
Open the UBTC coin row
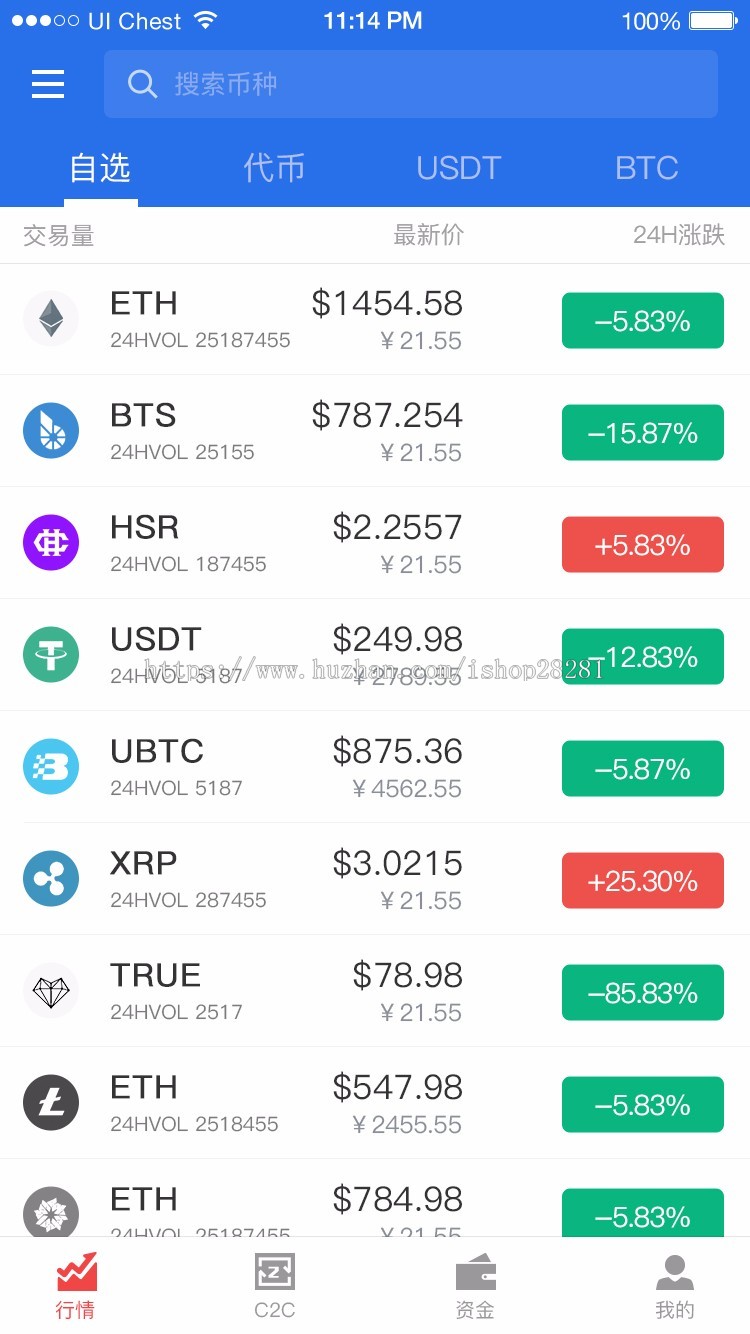tap(375, 767)
